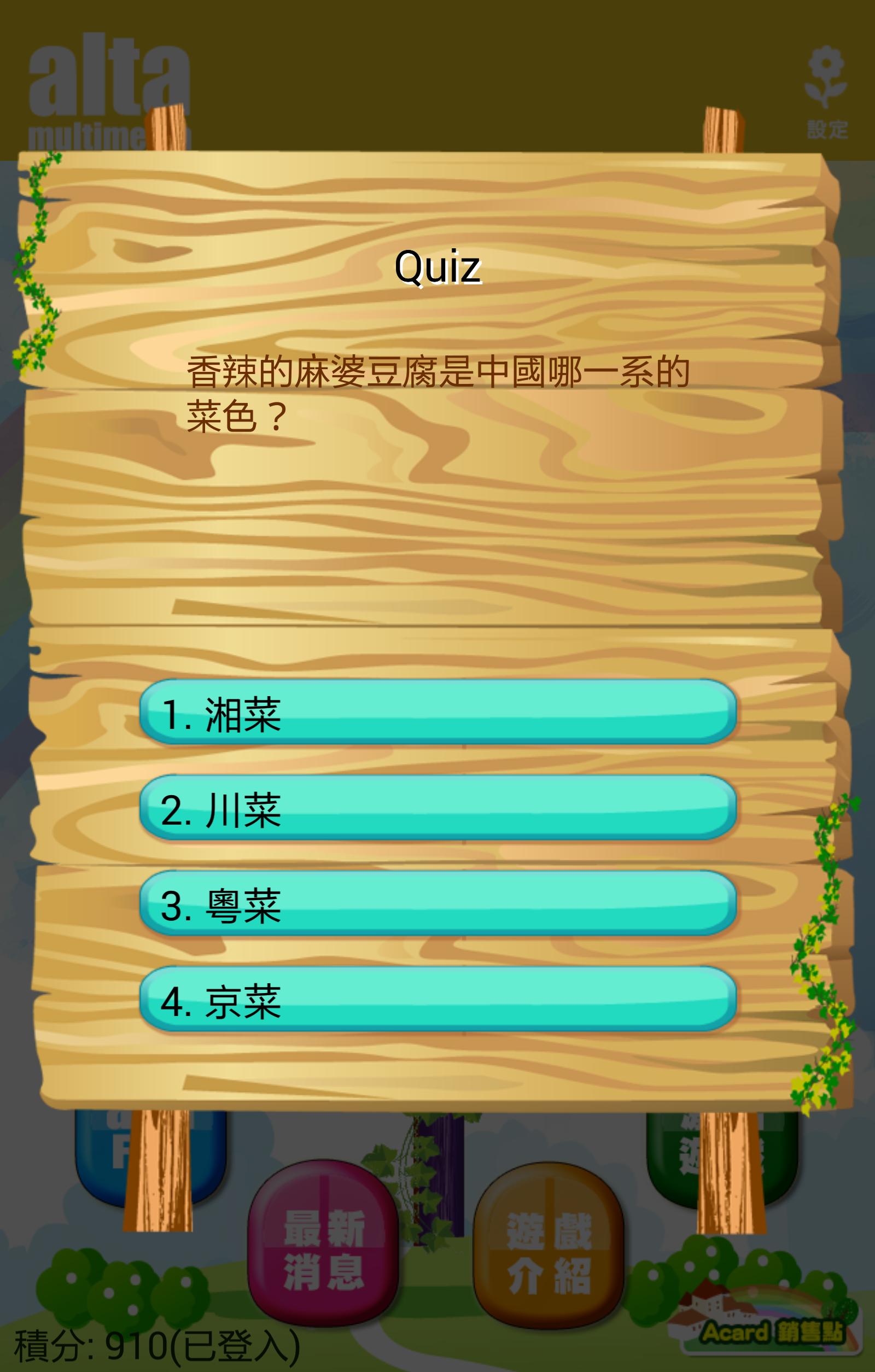Image resolution: width=875 pixels, height=1372 pixels.
Task: Select answer 1. 湘菜
Action: (437, 712)
